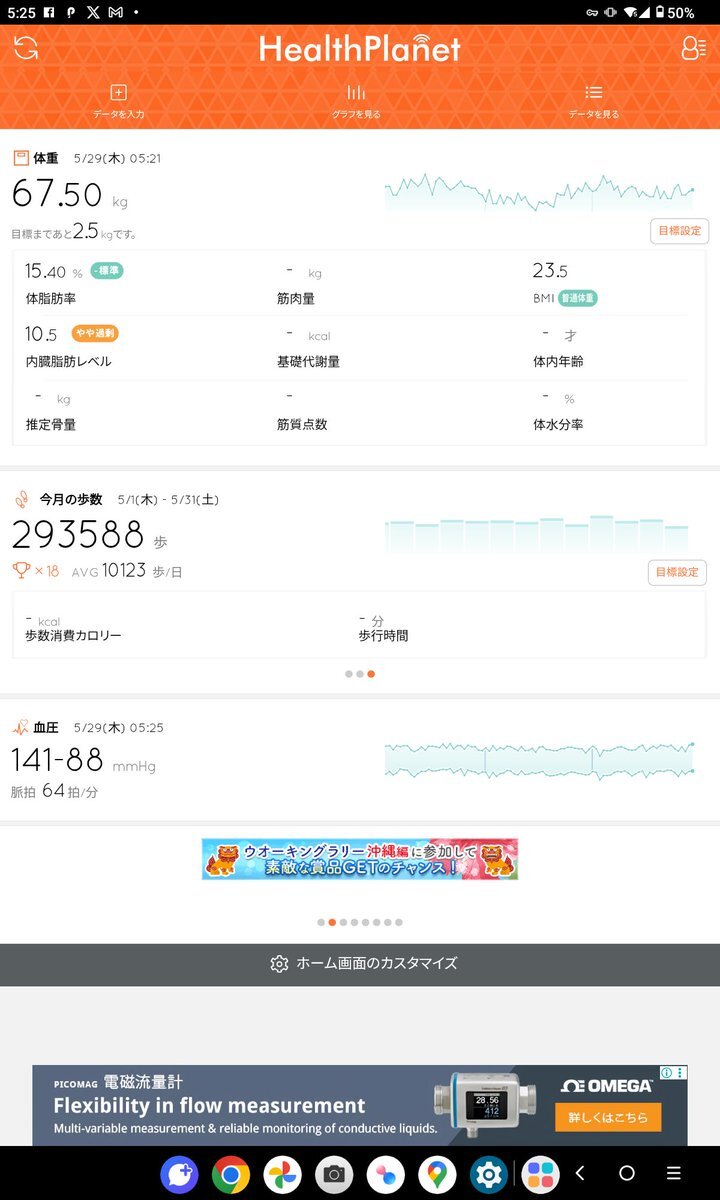Tap 目標設定 button in weight section
The width and height of the screenshot is (720, 1200).
point(679,231)
